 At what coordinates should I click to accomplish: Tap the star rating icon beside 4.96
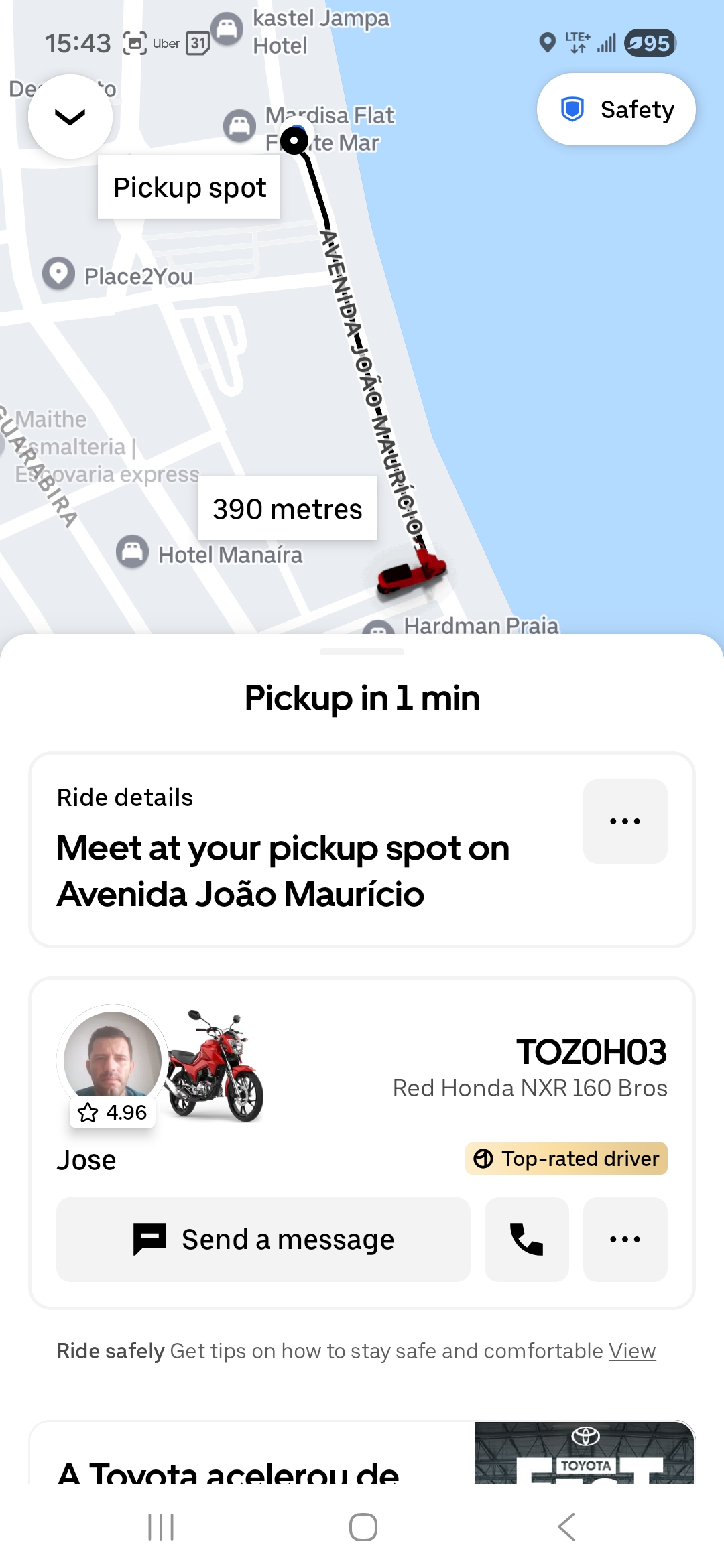(88, 1112)
